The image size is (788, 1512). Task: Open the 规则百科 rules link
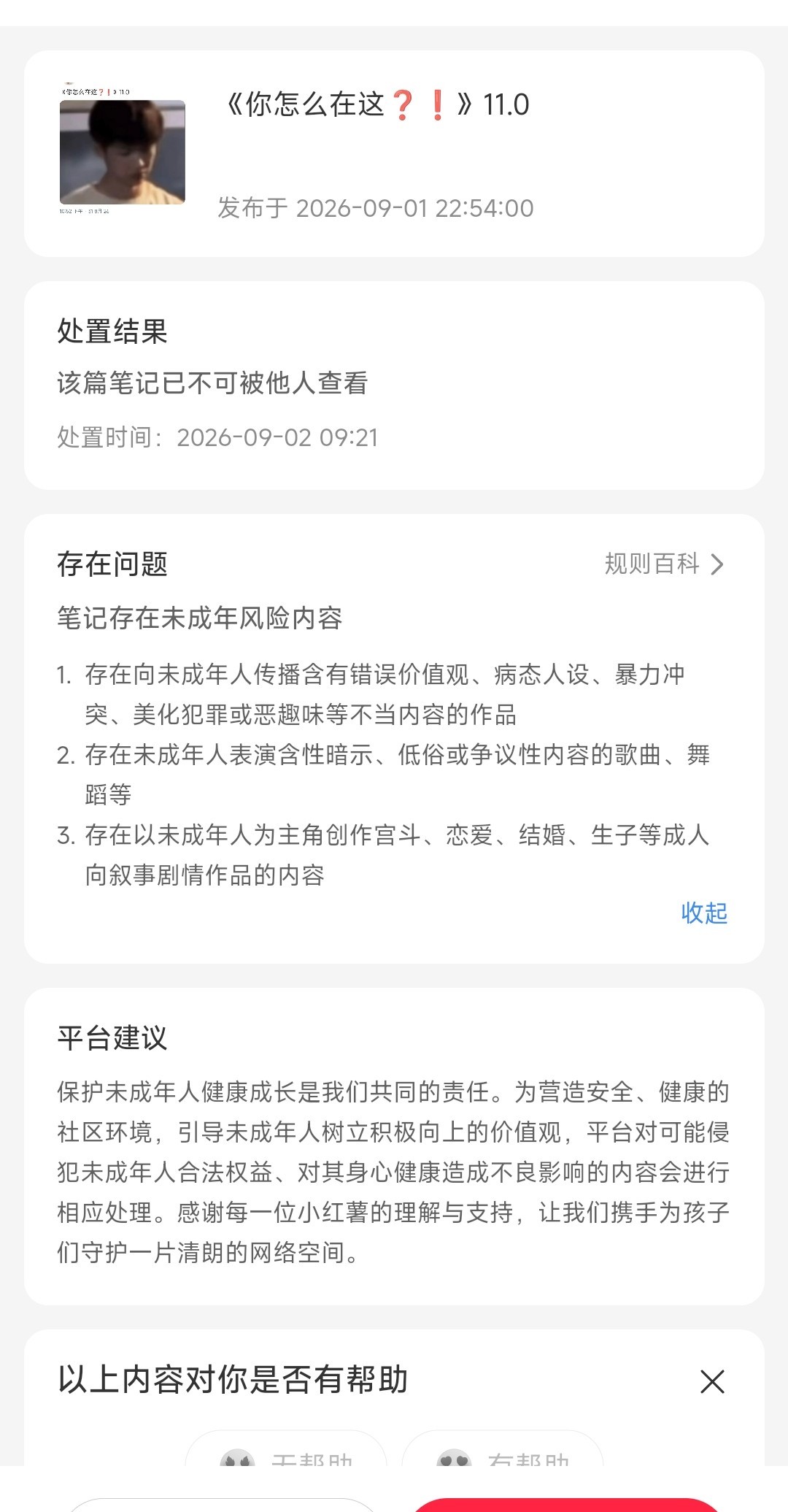pos(665,564)
